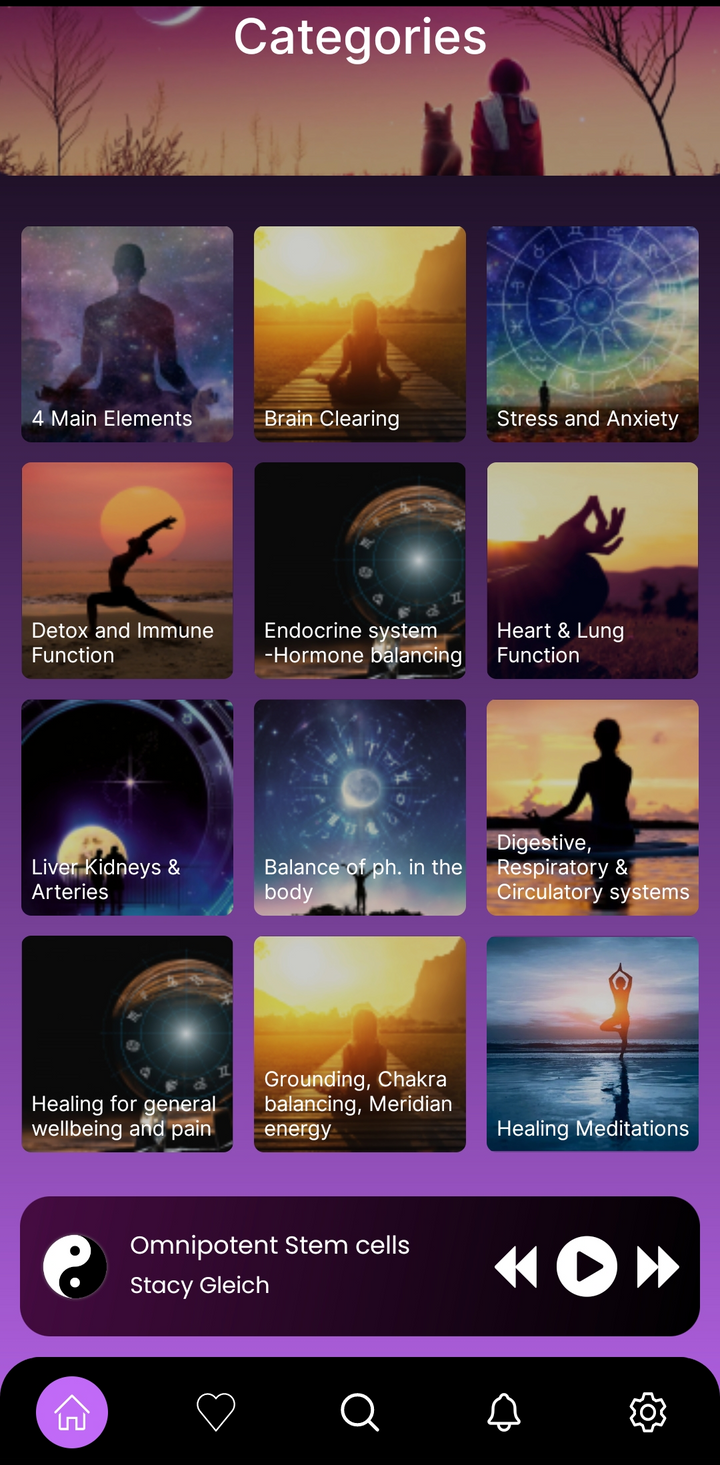Open Grounding, Chakra balancing, Meridian energy category

360,1043
